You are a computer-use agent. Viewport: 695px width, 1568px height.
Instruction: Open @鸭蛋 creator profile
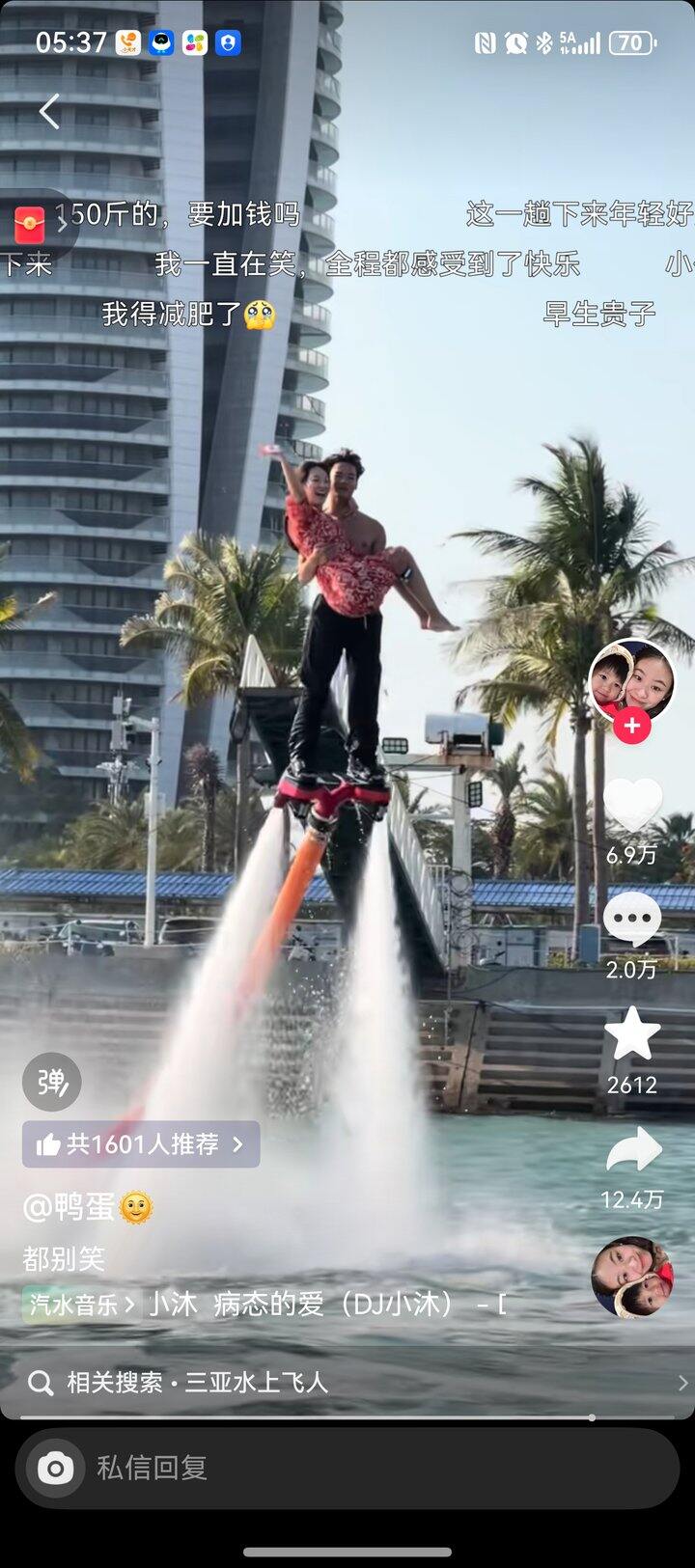(x=88, y=1207)
